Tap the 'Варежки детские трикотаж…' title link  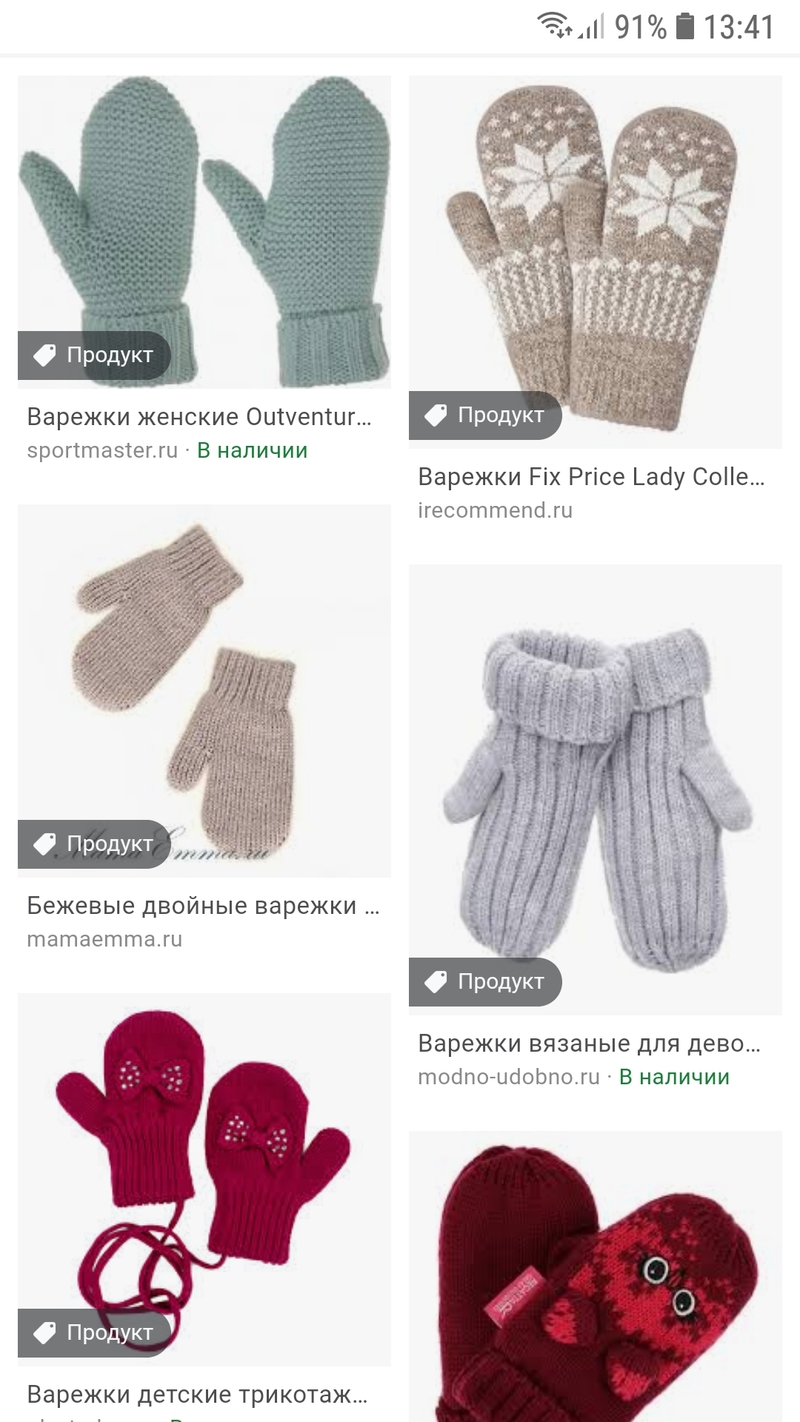click(x=197, y=1394)
